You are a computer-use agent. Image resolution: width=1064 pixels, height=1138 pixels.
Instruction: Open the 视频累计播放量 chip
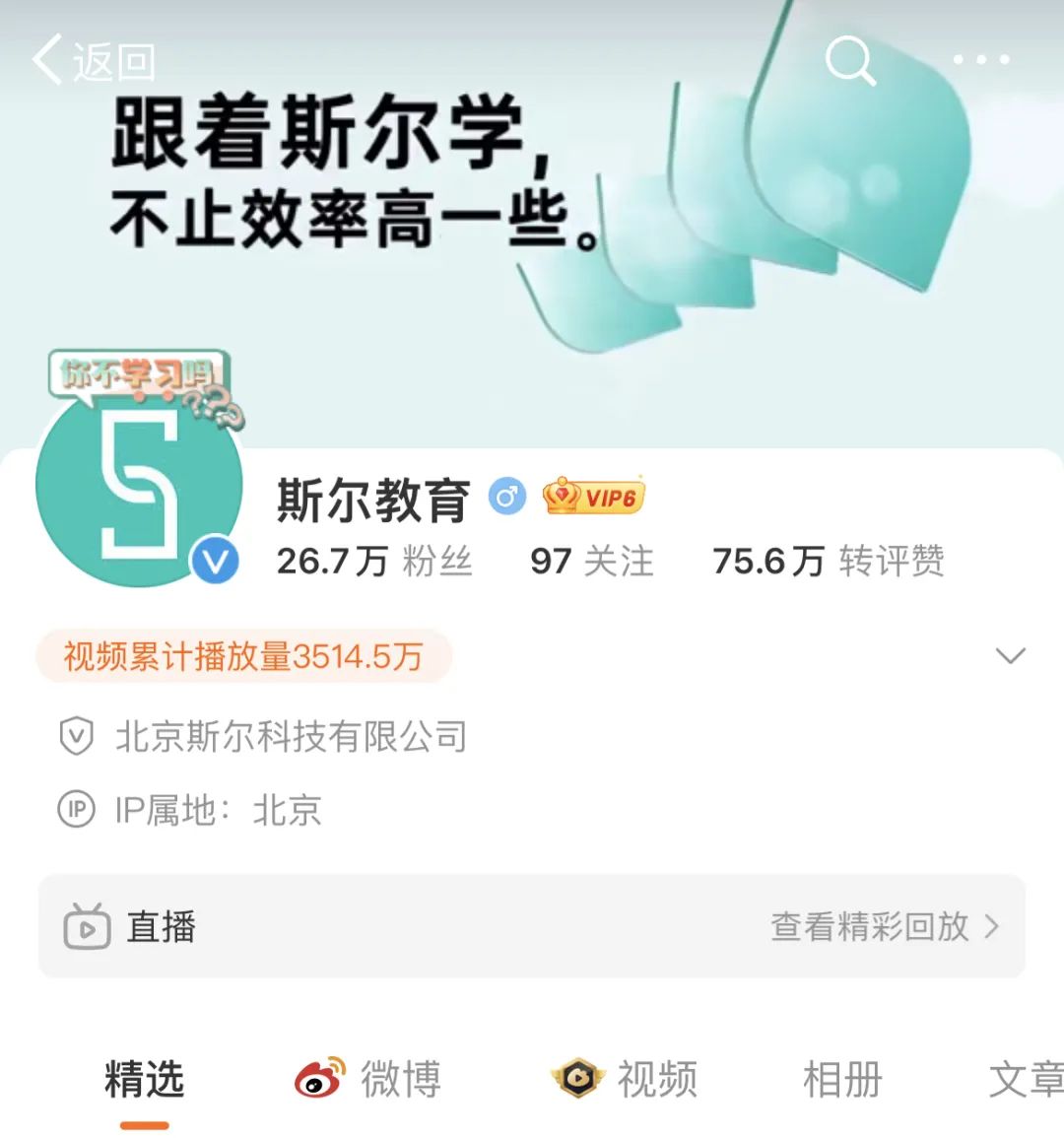point(243,656)
